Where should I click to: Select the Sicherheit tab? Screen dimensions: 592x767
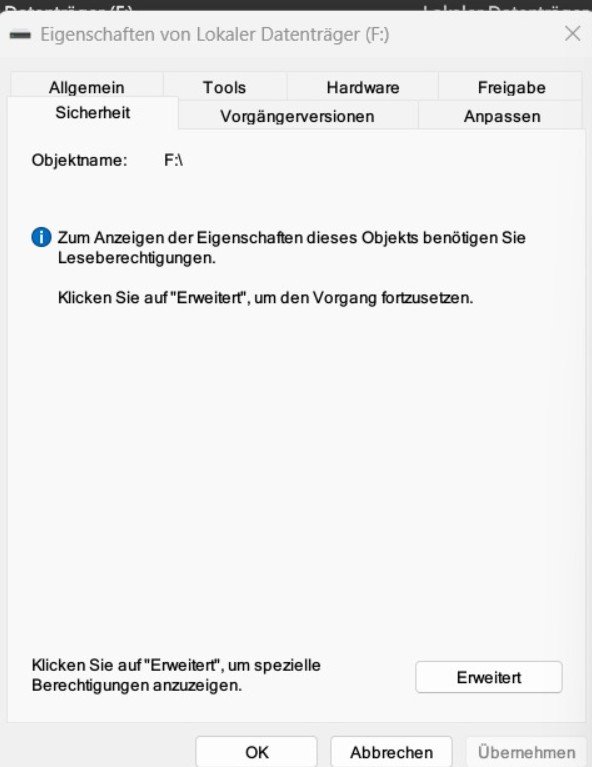click(x=92, y=113)
